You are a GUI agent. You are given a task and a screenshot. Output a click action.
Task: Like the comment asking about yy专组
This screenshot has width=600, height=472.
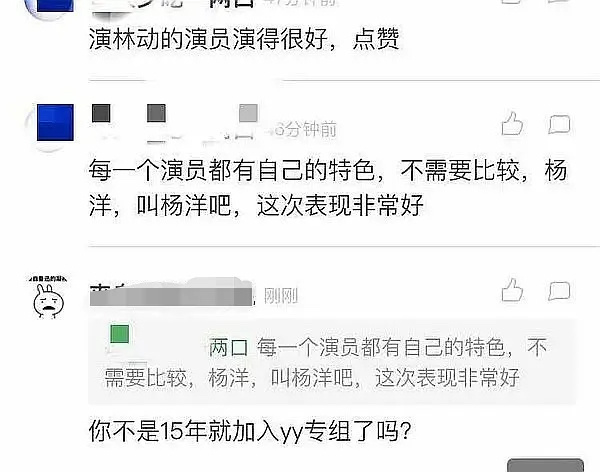tap(512, 291)
